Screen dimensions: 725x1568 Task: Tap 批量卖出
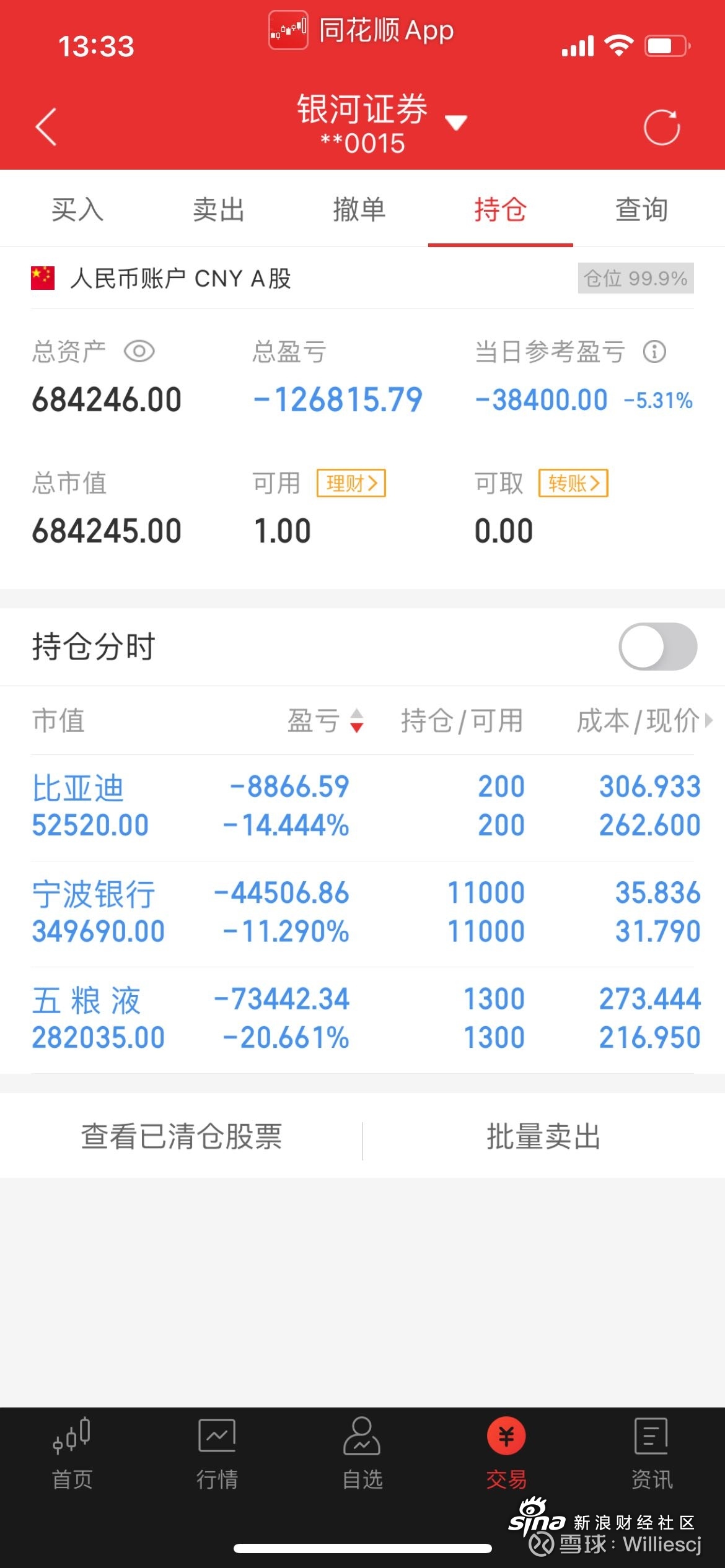543,1136
